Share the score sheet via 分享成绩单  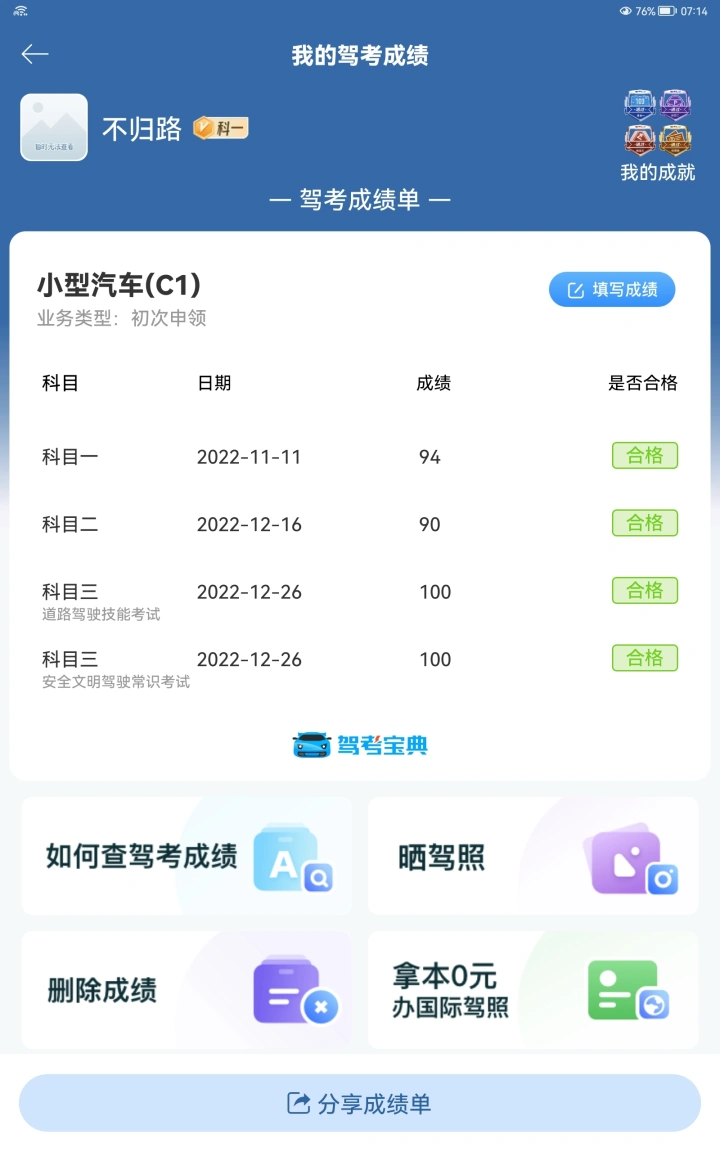pyautogui.click(x=360, y=1103)
